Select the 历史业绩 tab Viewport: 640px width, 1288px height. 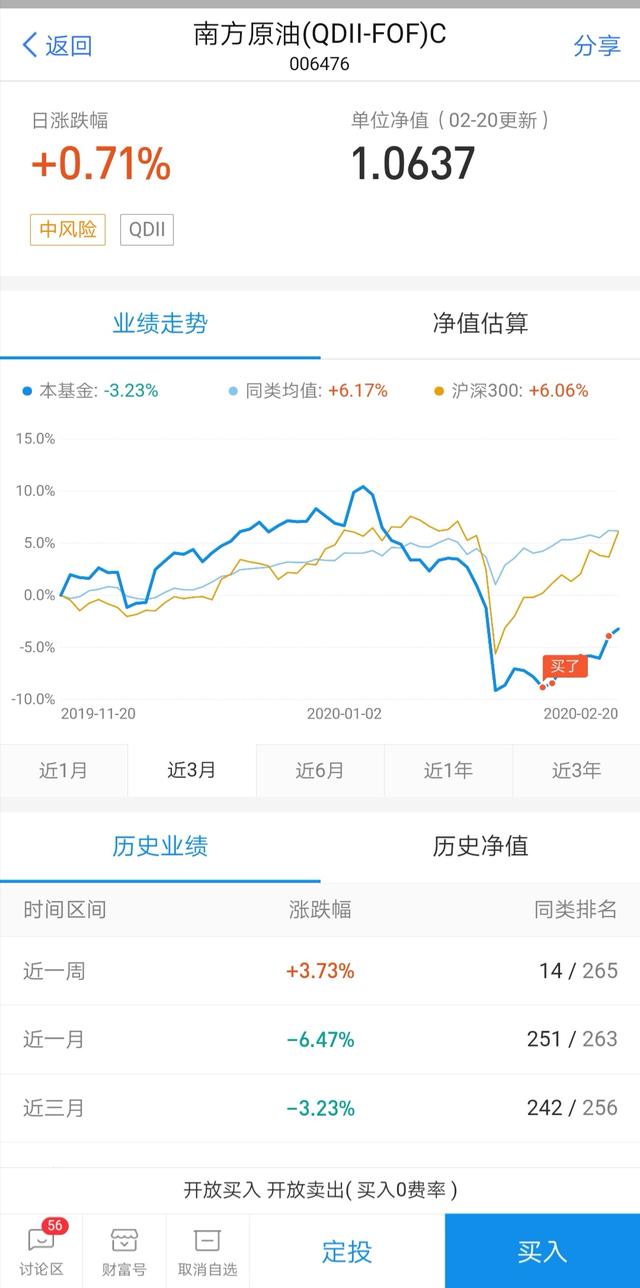(160, 846)
